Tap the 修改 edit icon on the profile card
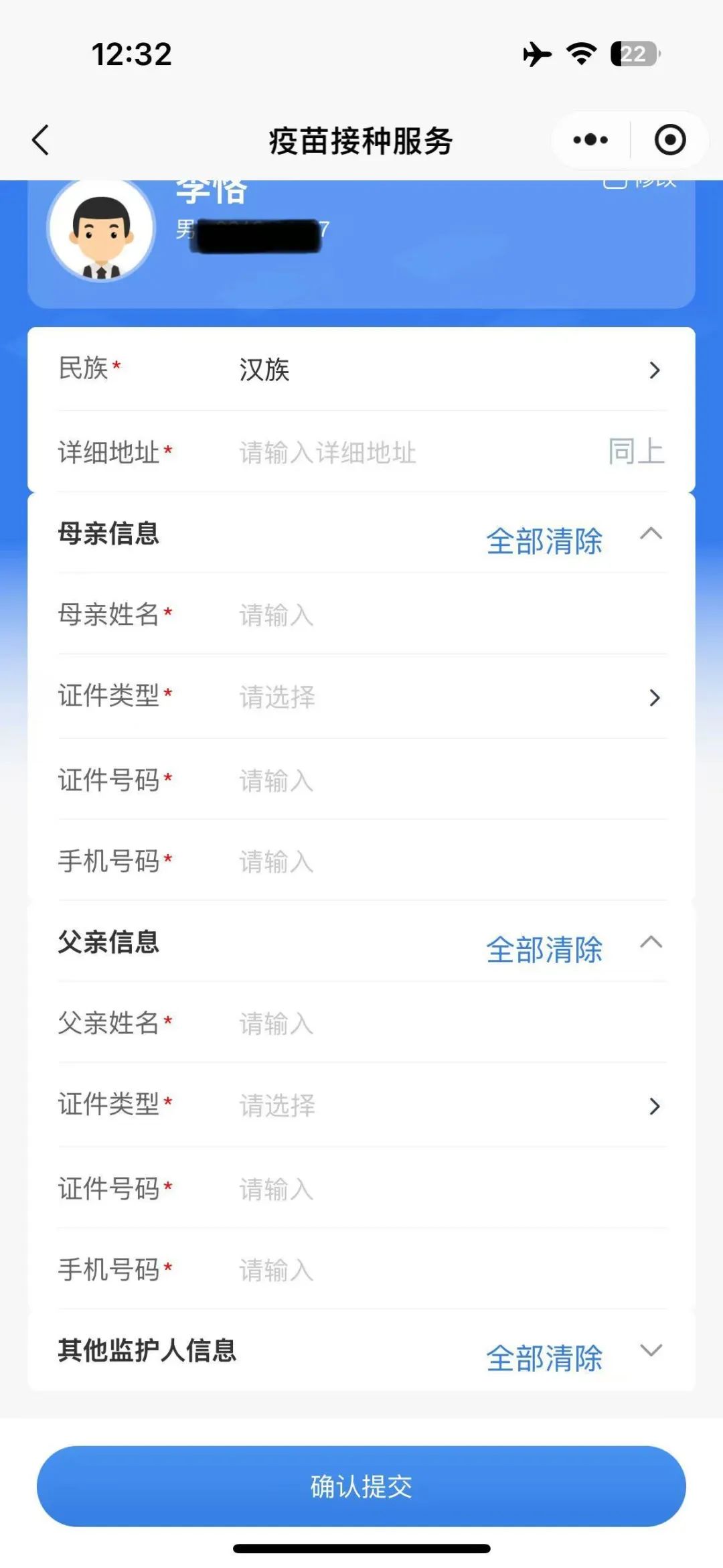This screenshot has width=723, height=1568. (641, 181)
